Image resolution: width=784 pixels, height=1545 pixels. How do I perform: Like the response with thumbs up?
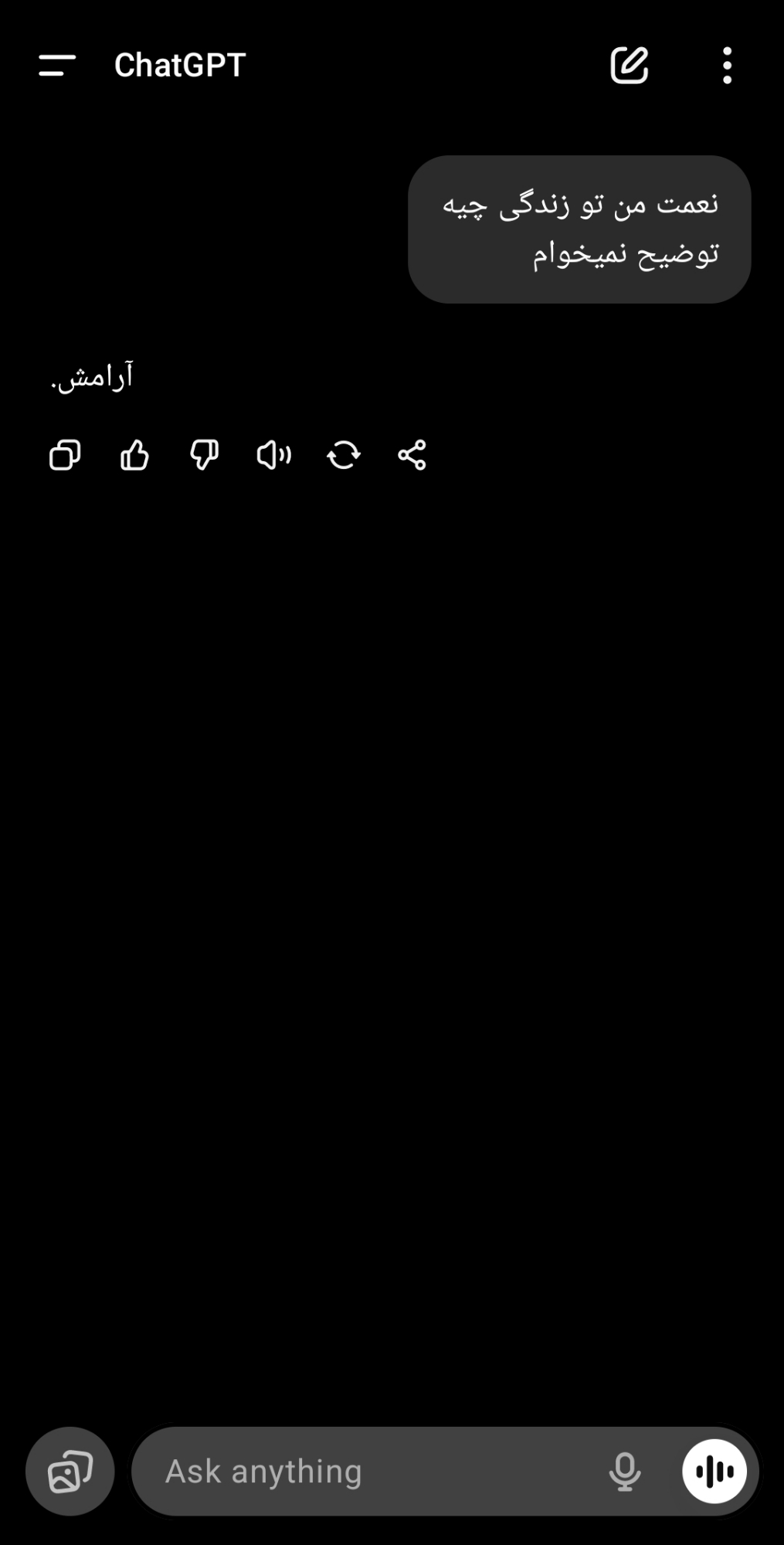click(134, 455)
